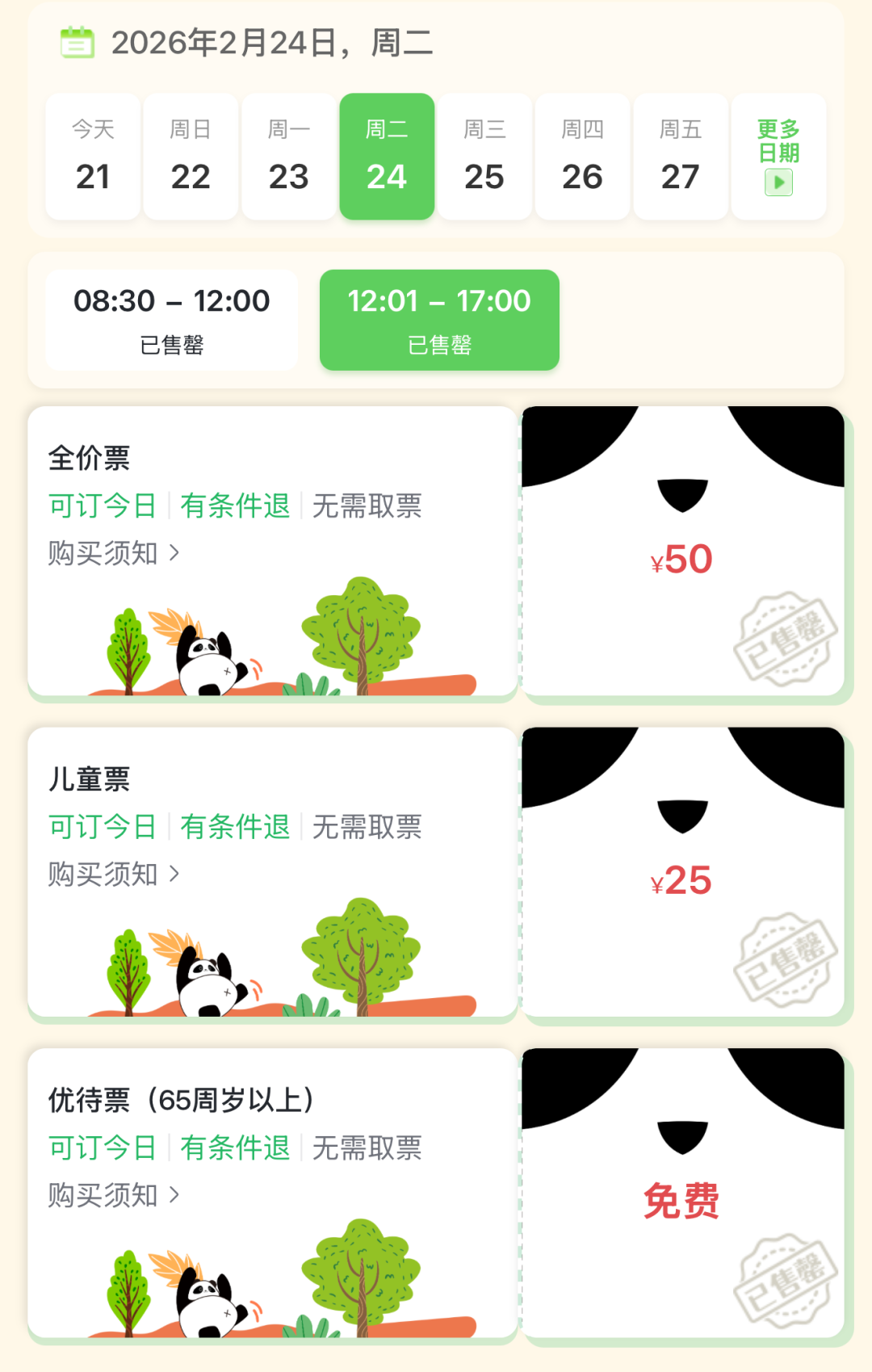This screenshot has height=1372, width=872.
Task: Open 购买须知 for 优待票
Action: [113, 1194]
